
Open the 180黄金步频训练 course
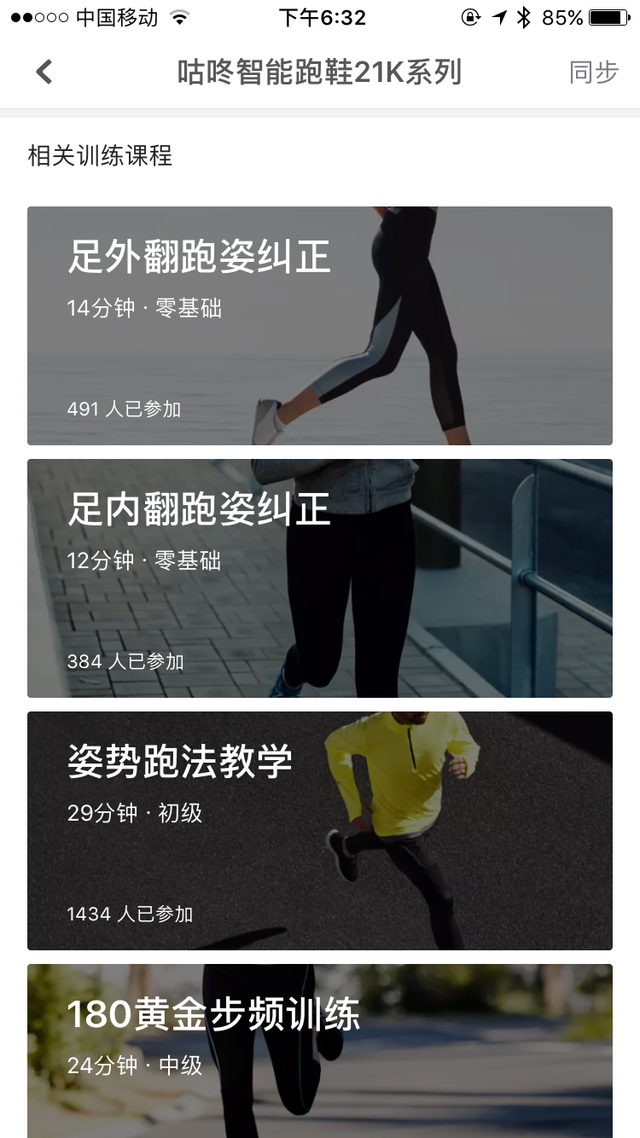(x=320, y=1051)
